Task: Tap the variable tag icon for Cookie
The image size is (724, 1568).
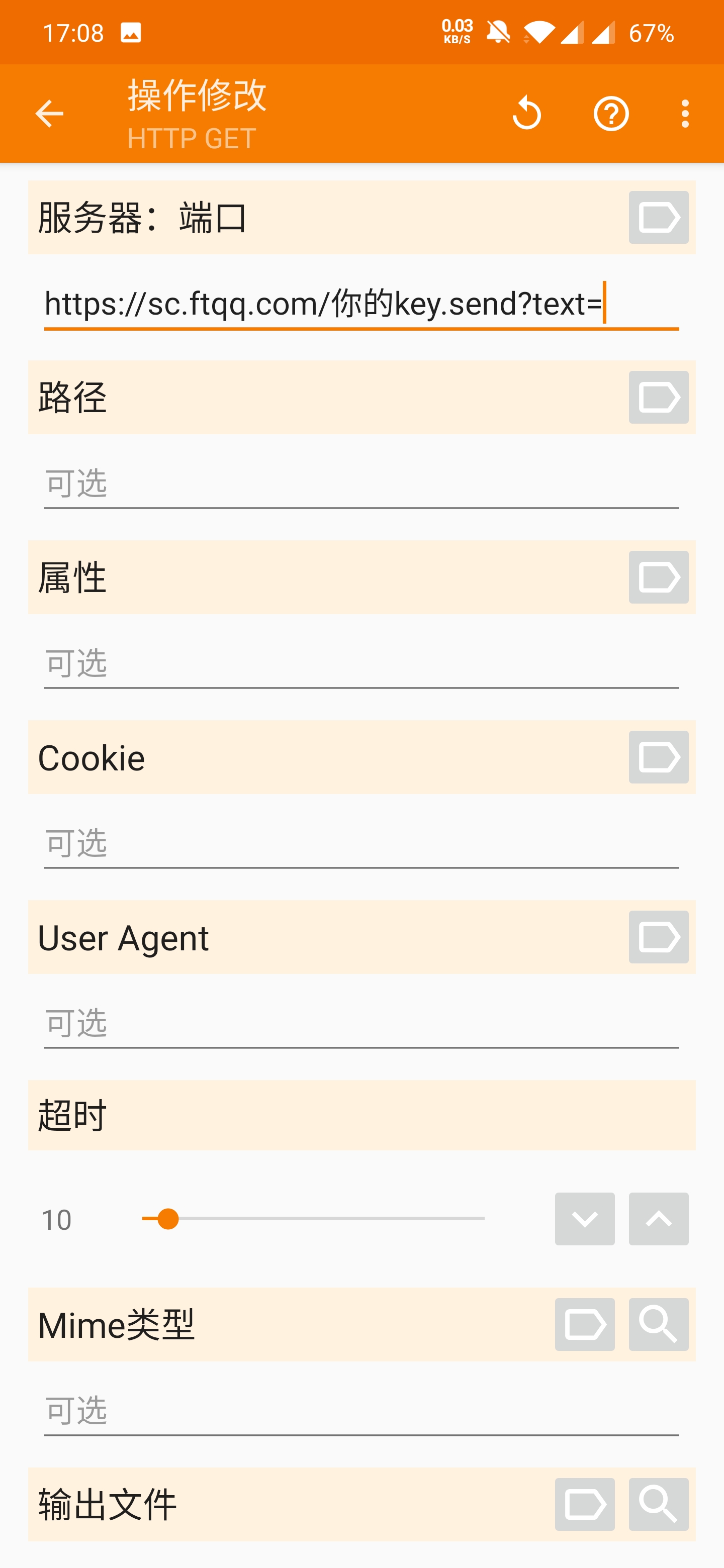Action: click(658, 757)
